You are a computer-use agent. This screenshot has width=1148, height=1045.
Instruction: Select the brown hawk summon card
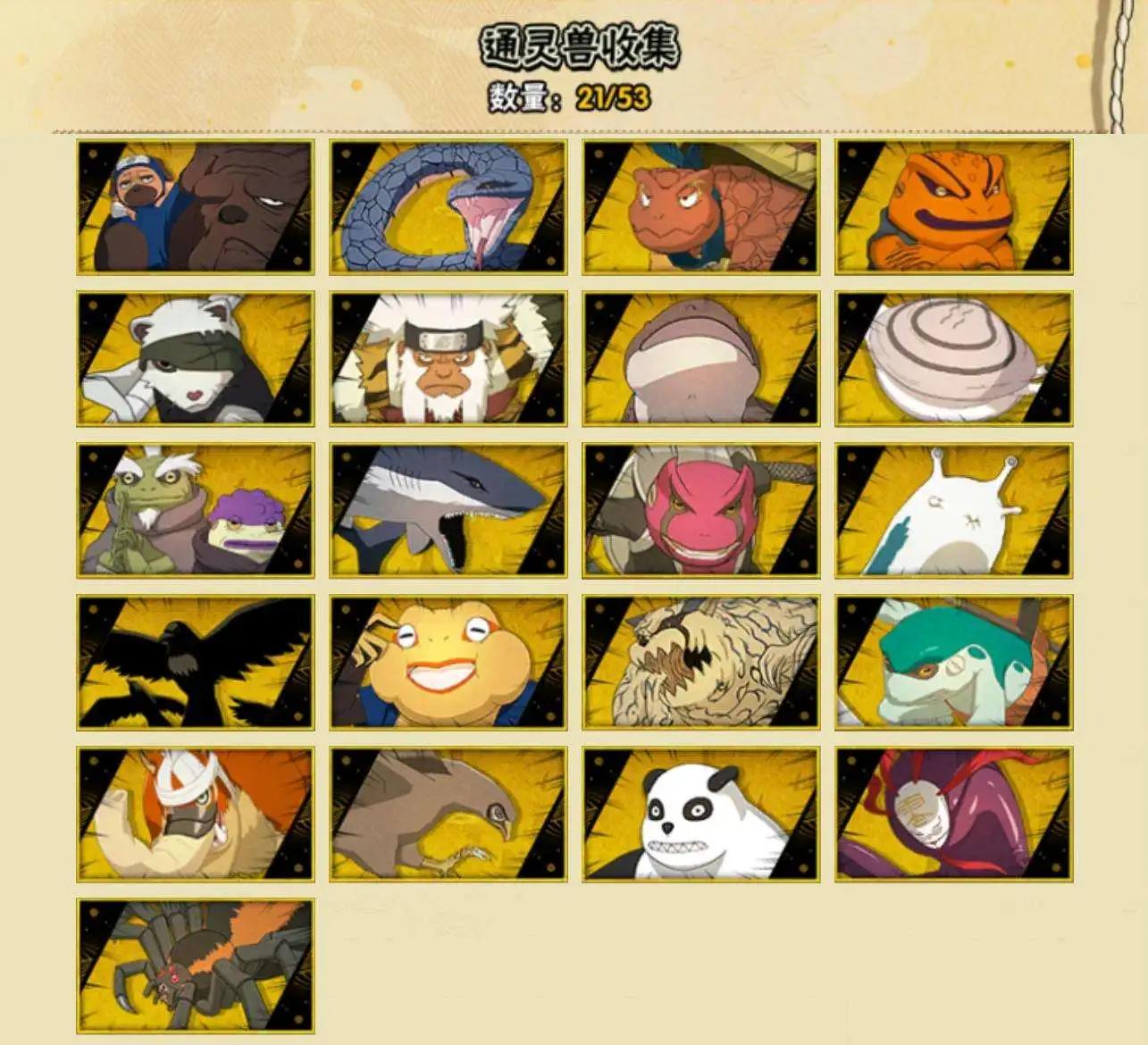[448, 814]
